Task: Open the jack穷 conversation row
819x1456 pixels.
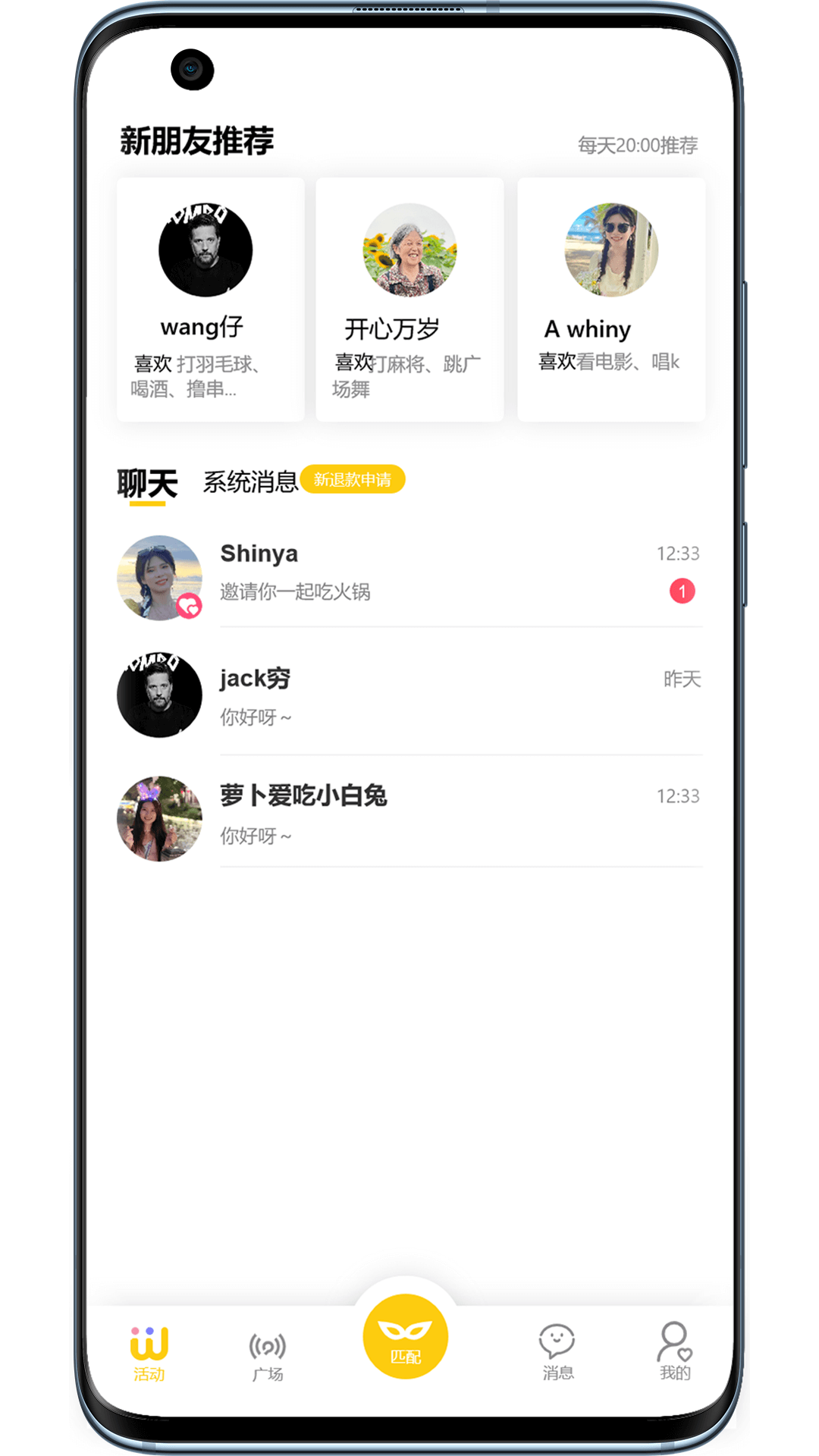Action: pyautogui.click(x=425, y=695)
